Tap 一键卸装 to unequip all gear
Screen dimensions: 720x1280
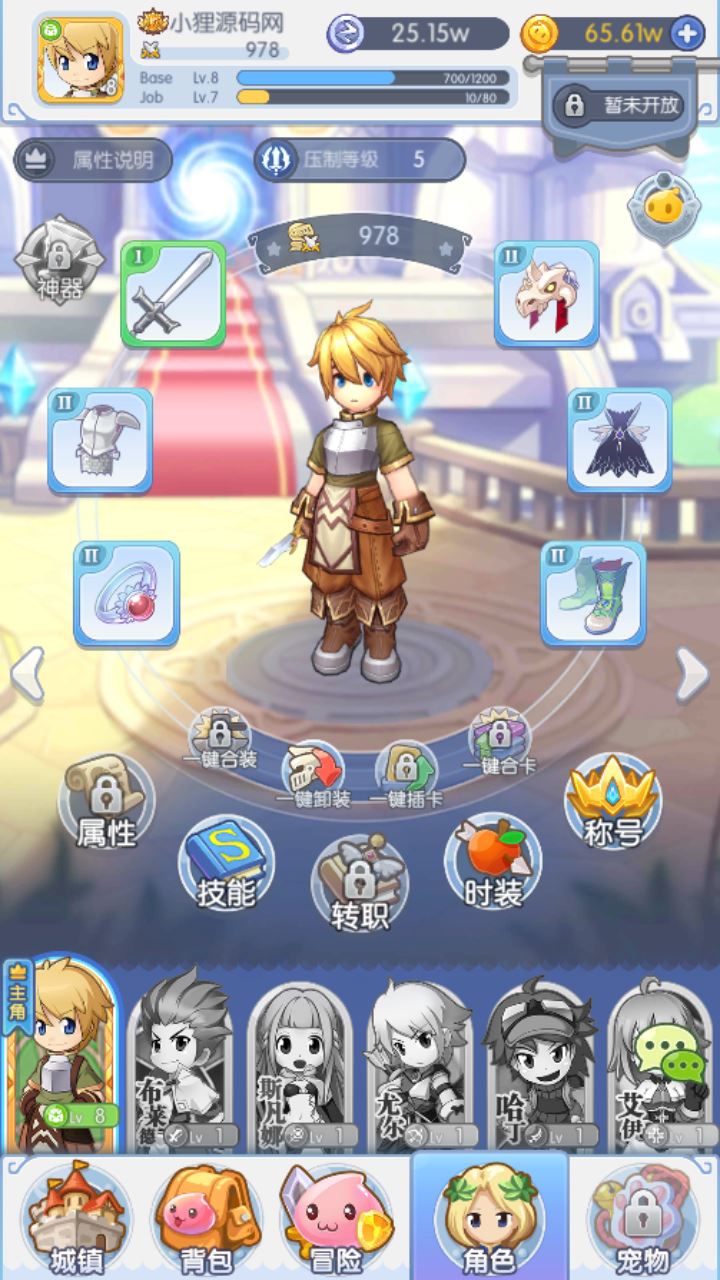314,776
